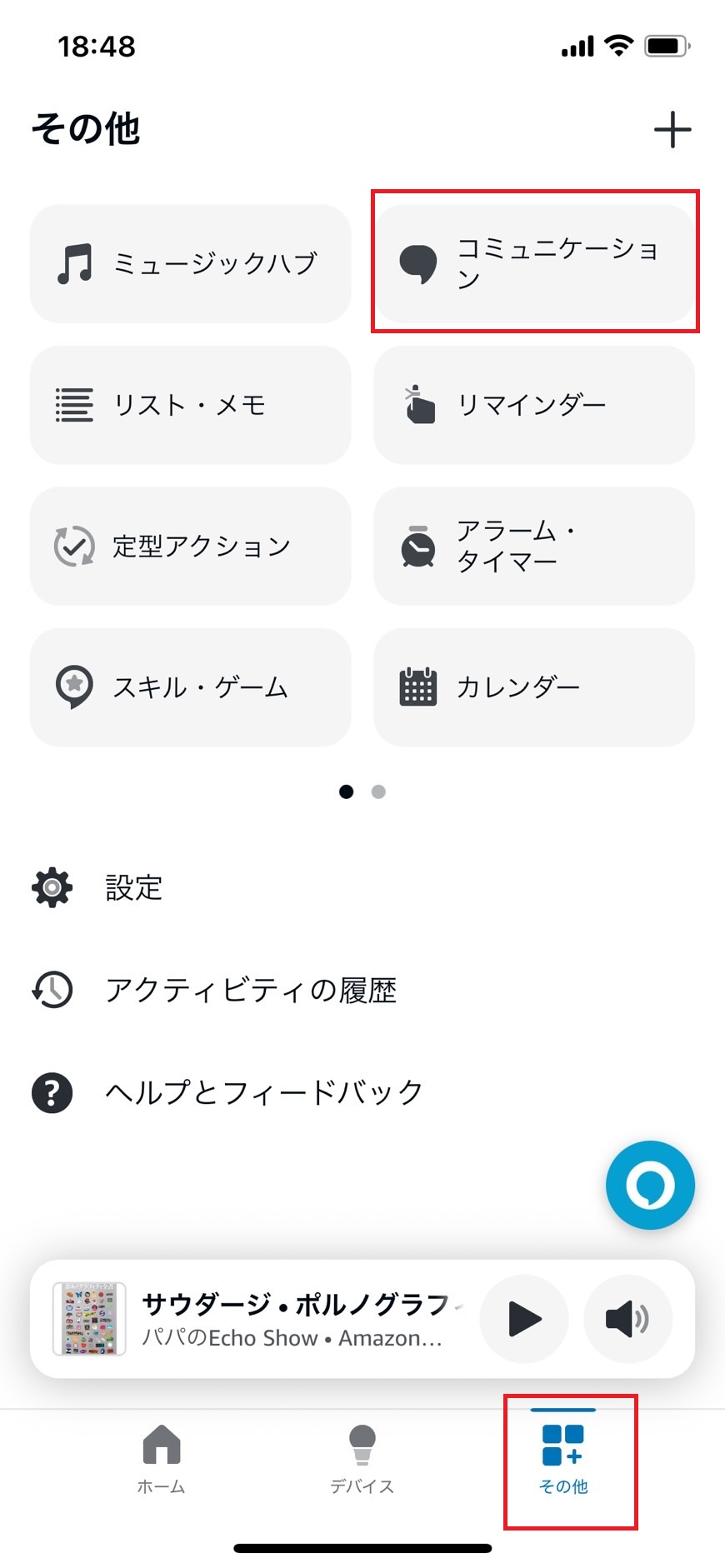Open カレンダー (Calendar)
Screen dimensions: 725x1568
point(533,687)
